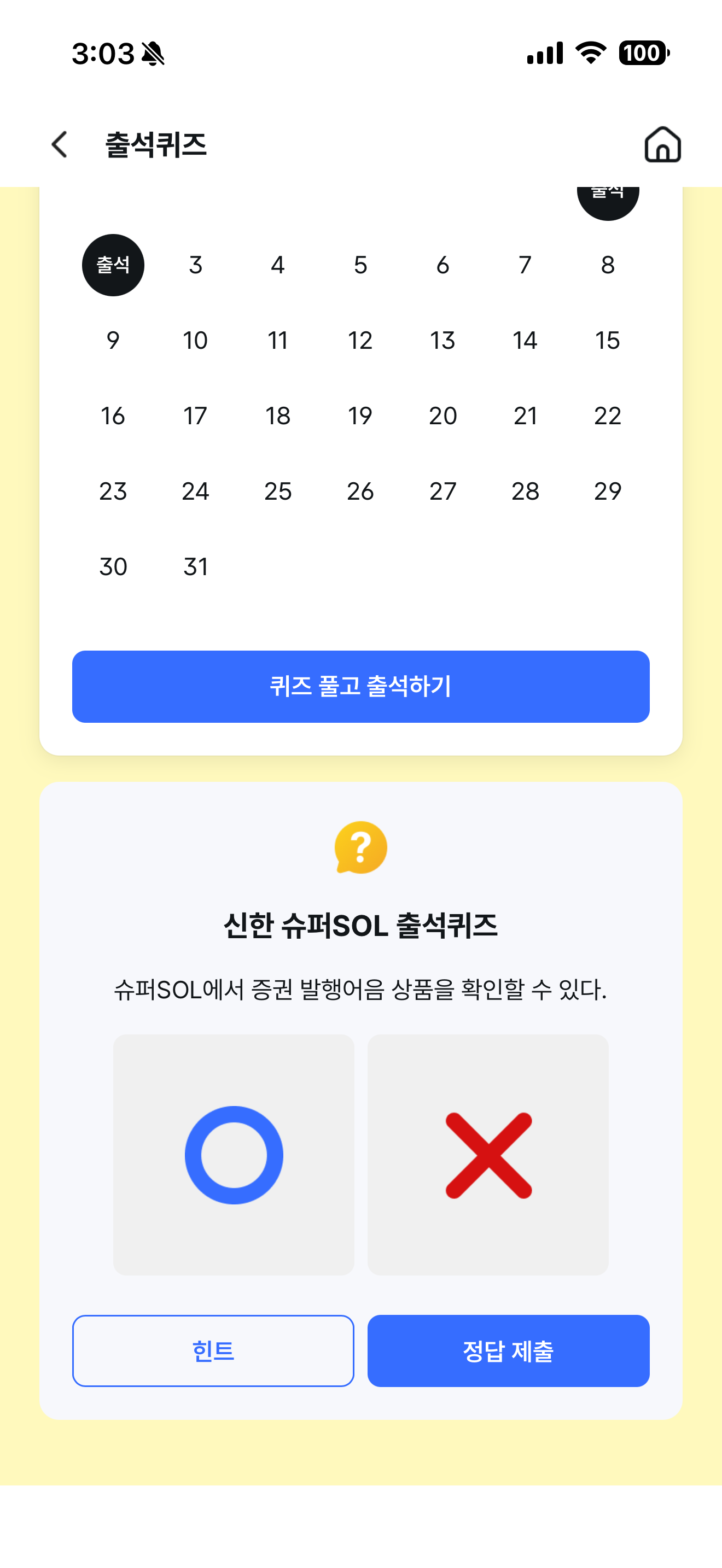Select the blue O answer
The height and width of the screenshot is (1568, 722).
tap(234, 1155)
